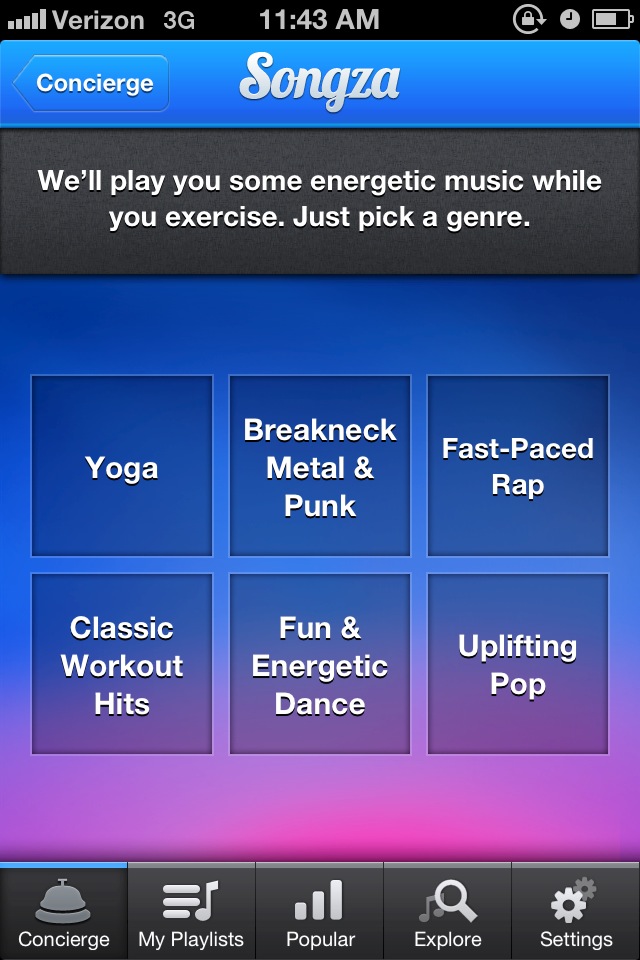Go back to Concierge
640x960 pixels.
pyautogui.click(x=93, y=83)
